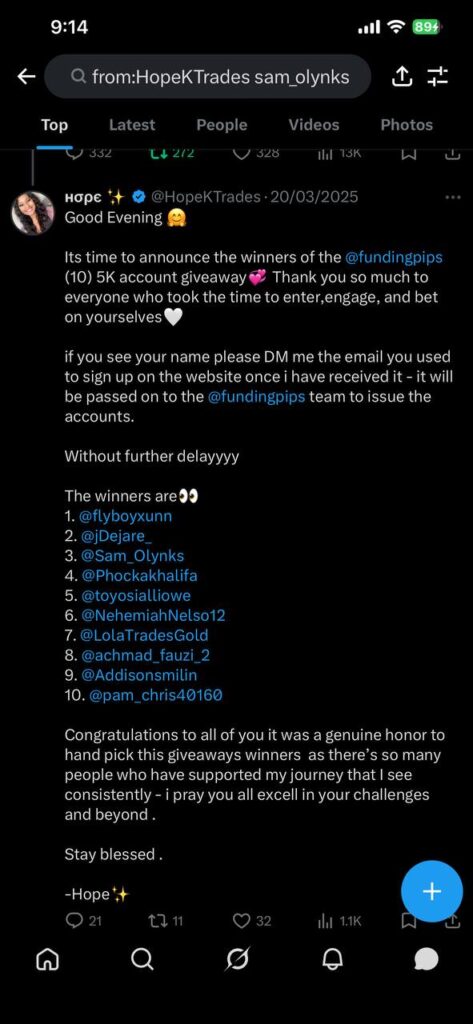Switch to the People tab
This screenshot has height=1024, width=473.
tap(222, 125)
